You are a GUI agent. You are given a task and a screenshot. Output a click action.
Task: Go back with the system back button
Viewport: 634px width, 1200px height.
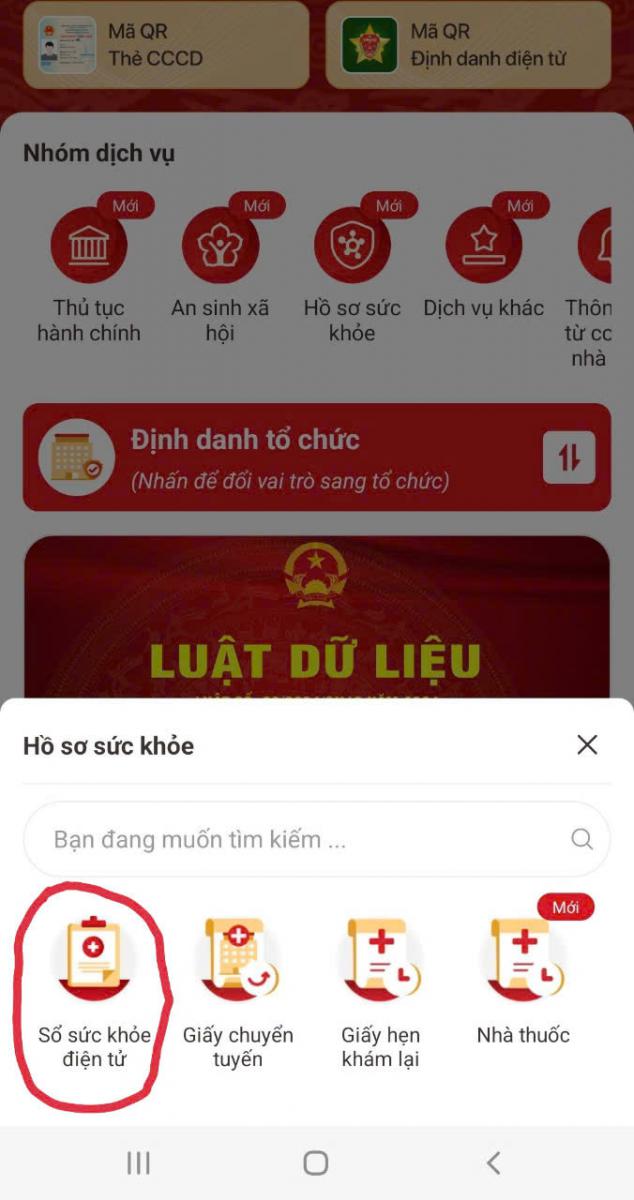click(492, 1162)
